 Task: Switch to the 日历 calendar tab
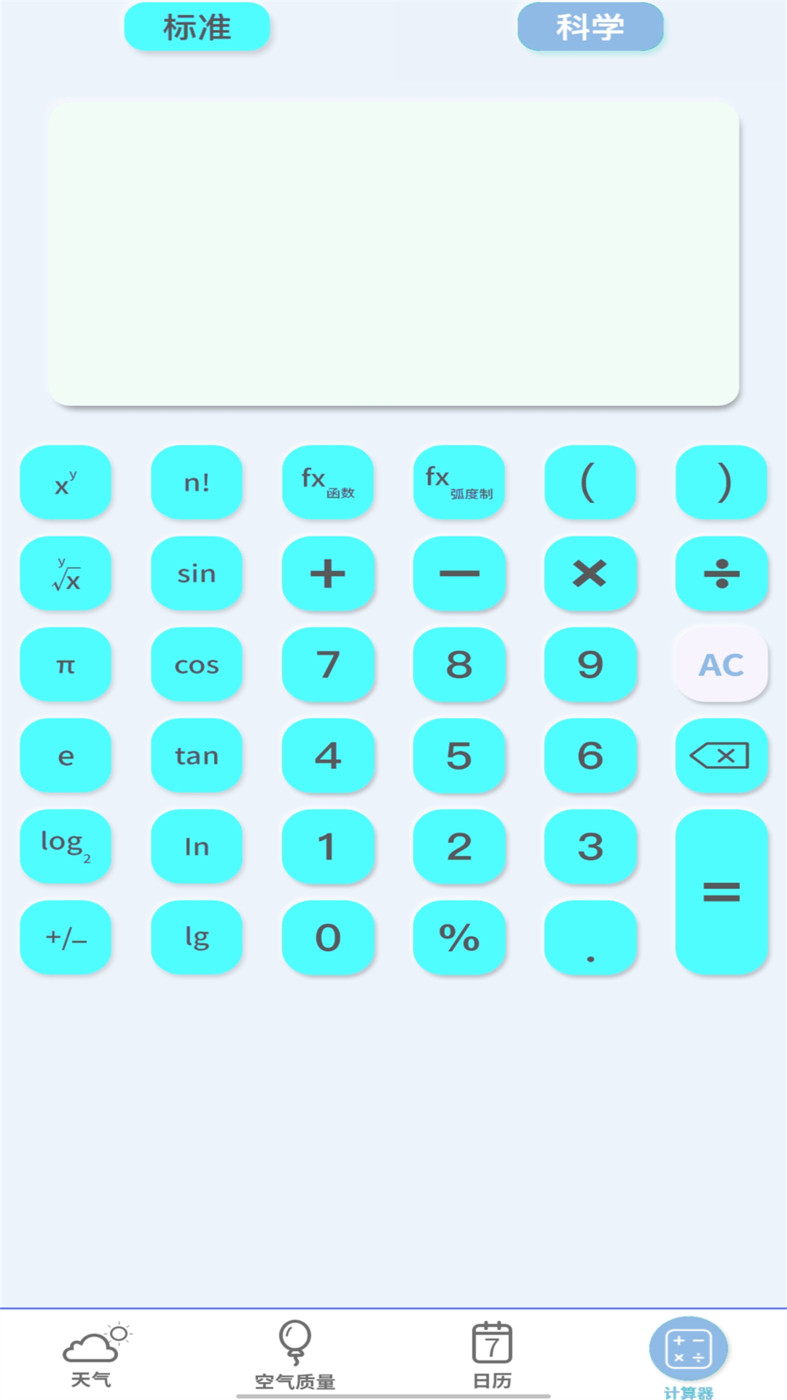491,1356
